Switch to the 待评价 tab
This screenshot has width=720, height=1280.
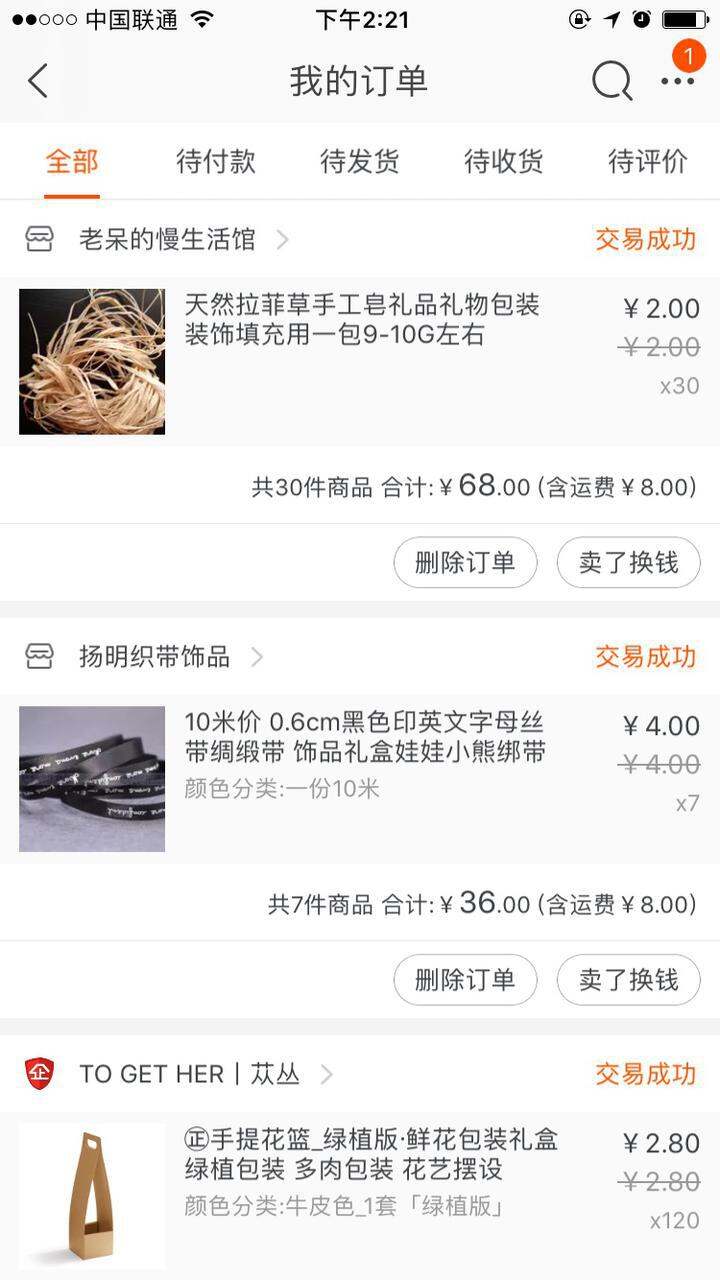point(648,161)
